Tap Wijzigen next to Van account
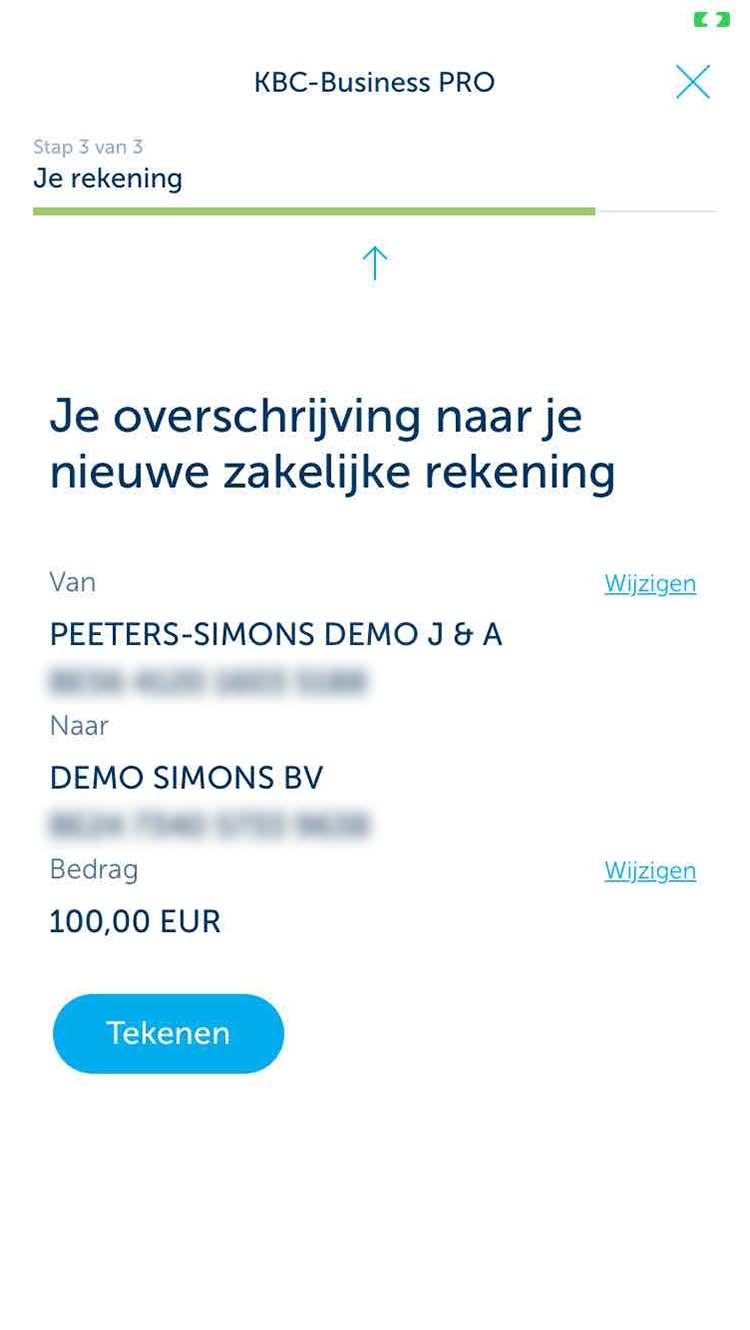 [x=650, y=583]
